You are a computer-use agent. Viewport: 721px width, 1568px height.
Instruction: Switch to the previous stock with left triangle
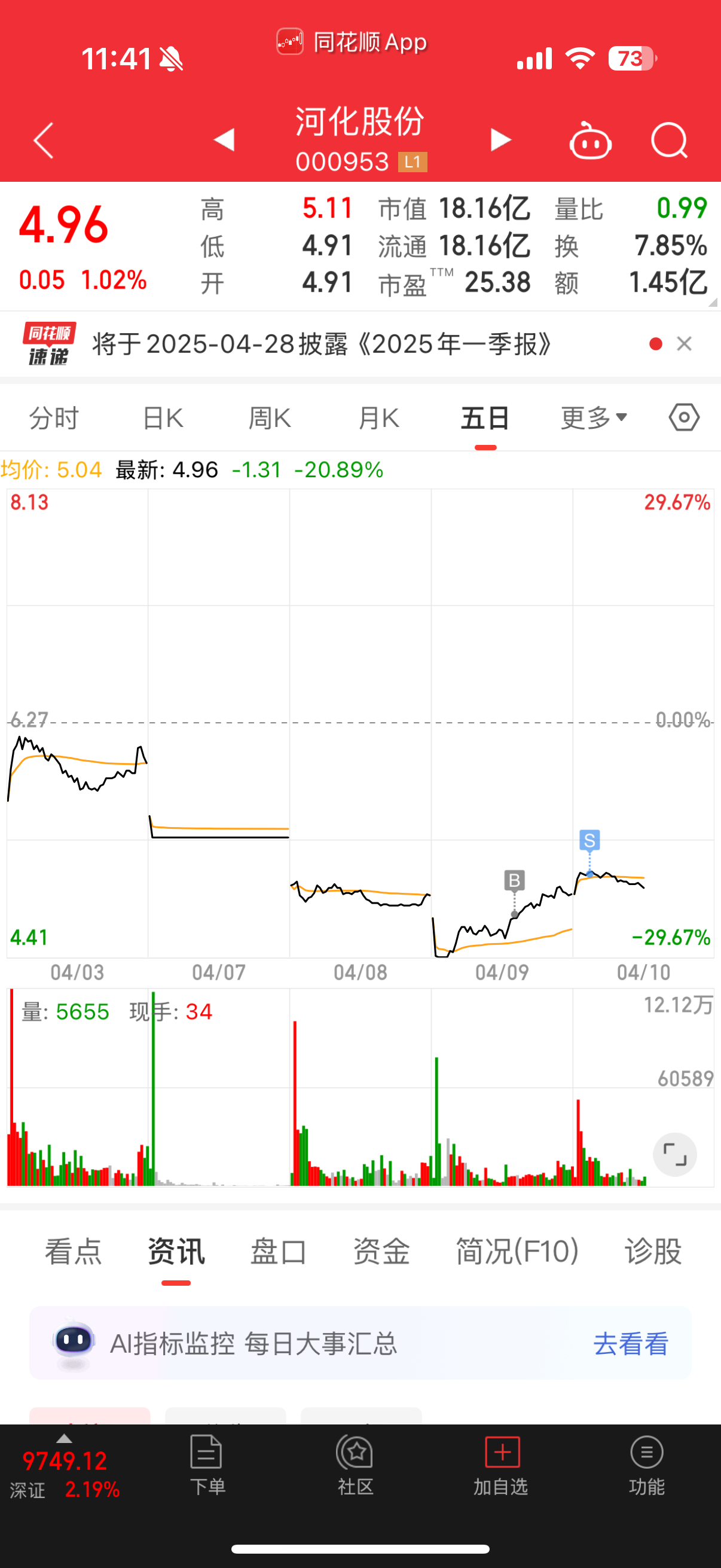pyautogui.click(x=225, y=139)
